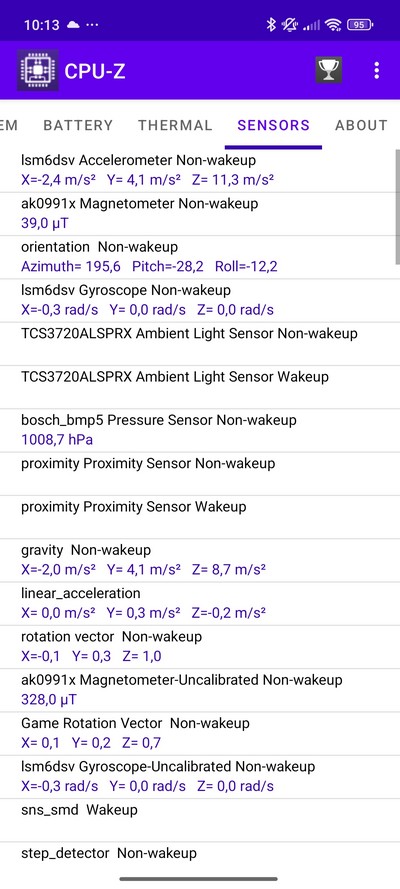The image size is (400, 889).
Task: Switch to the Thermal tab
Action: click(175, 125)
